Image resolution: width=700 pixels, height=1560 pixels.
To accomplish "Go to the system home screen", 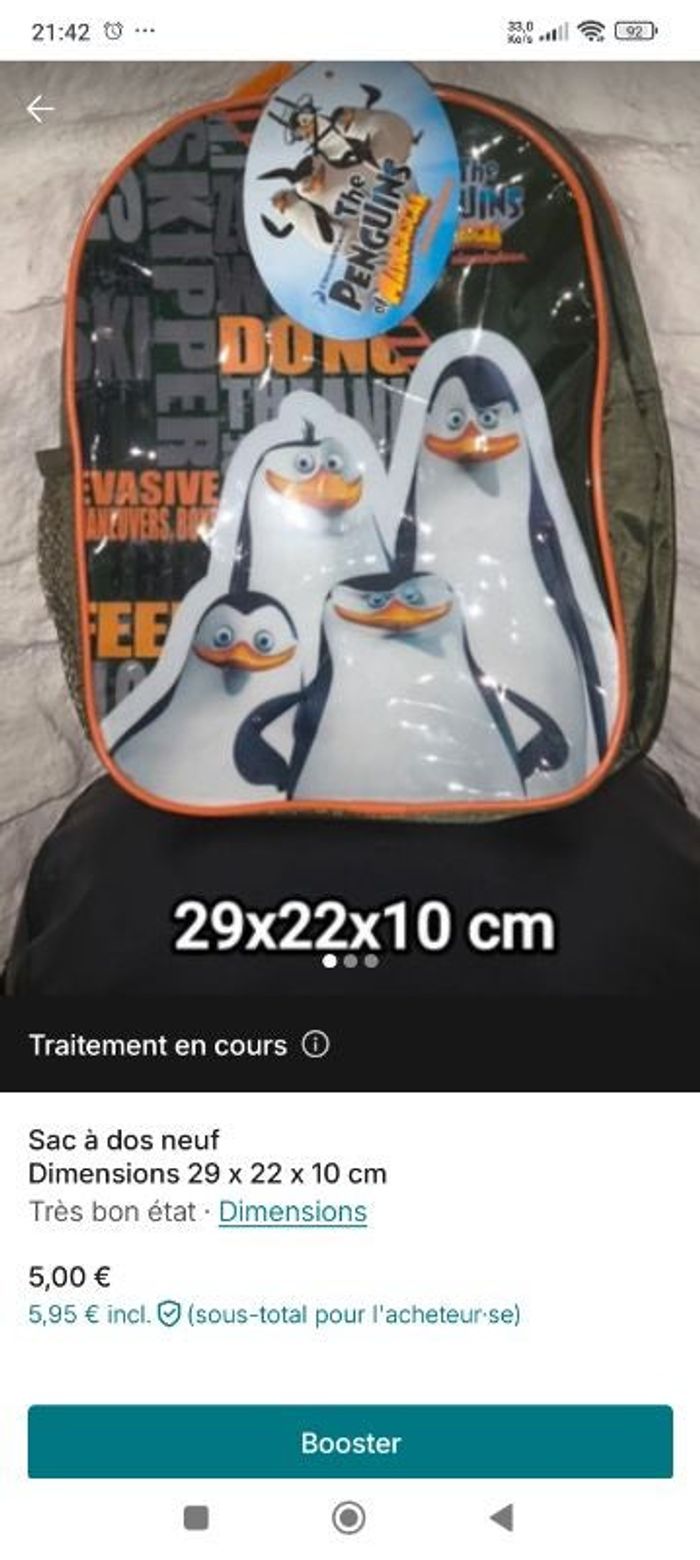I will pos(349,1518).
